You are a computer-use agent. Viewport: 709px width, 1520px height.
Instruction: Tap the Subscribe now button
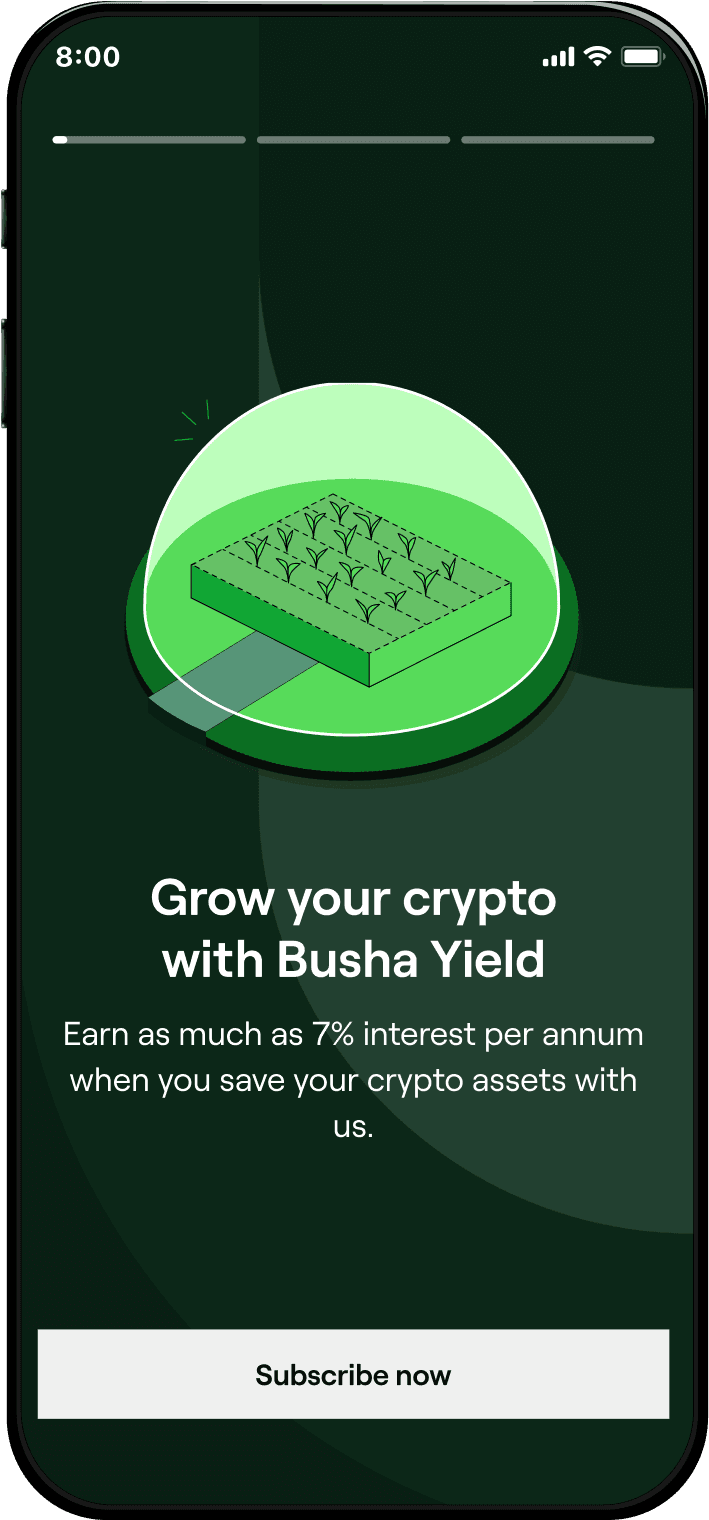pyautogui.click(x=353, y=1374)
